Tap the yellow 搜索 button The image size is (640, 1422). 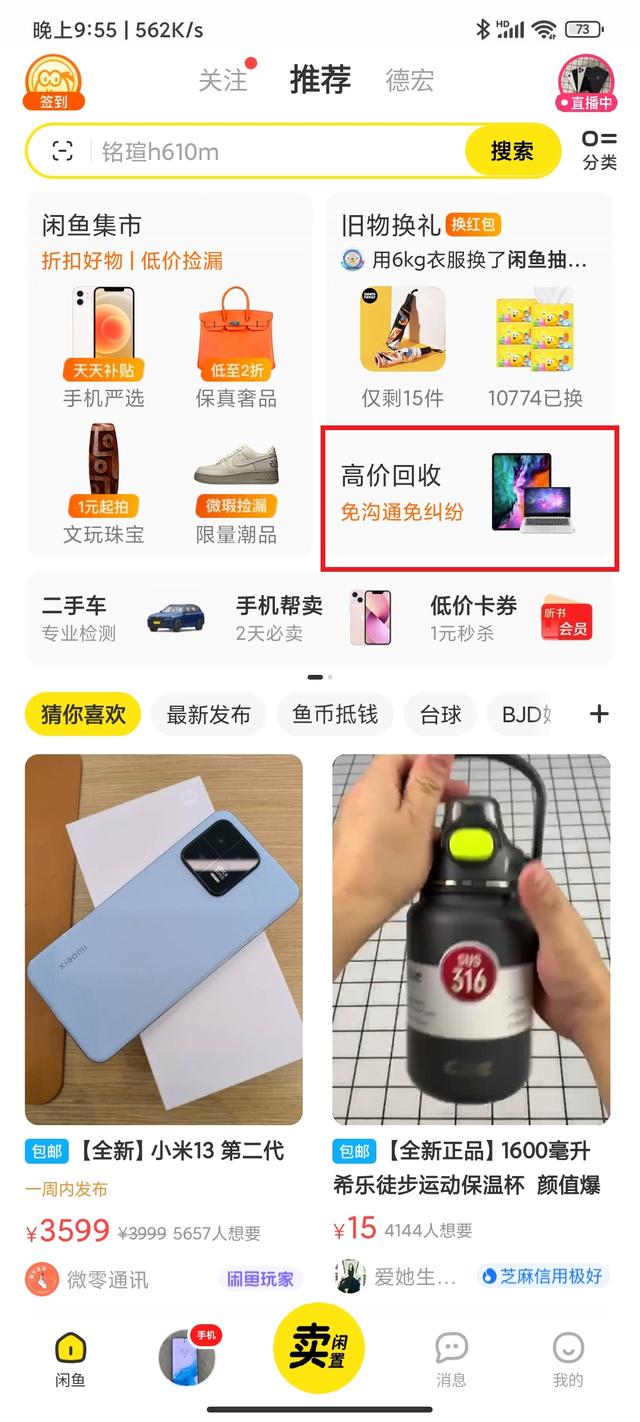512,152
